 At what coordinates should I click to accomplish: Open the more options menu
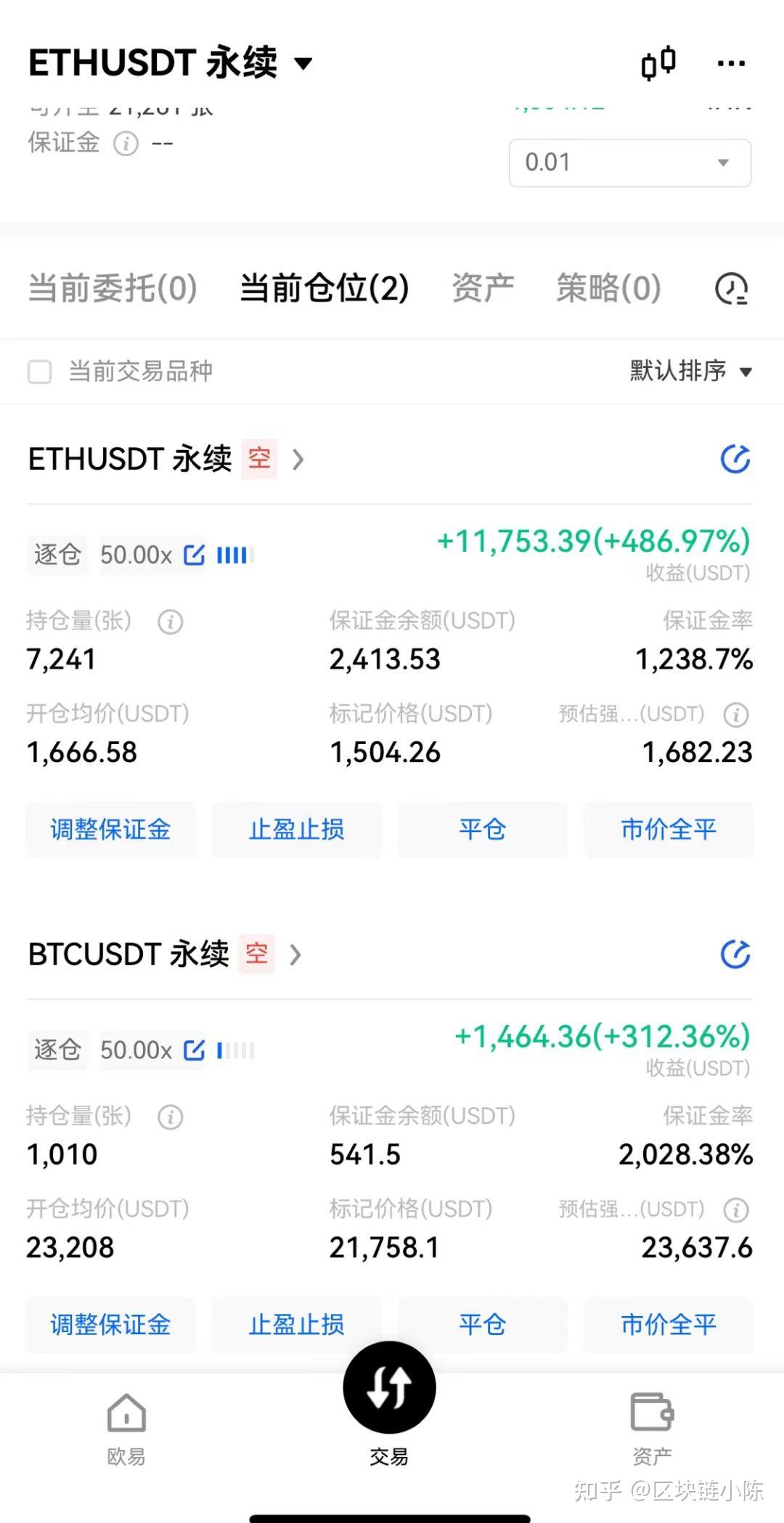(731, 64)
